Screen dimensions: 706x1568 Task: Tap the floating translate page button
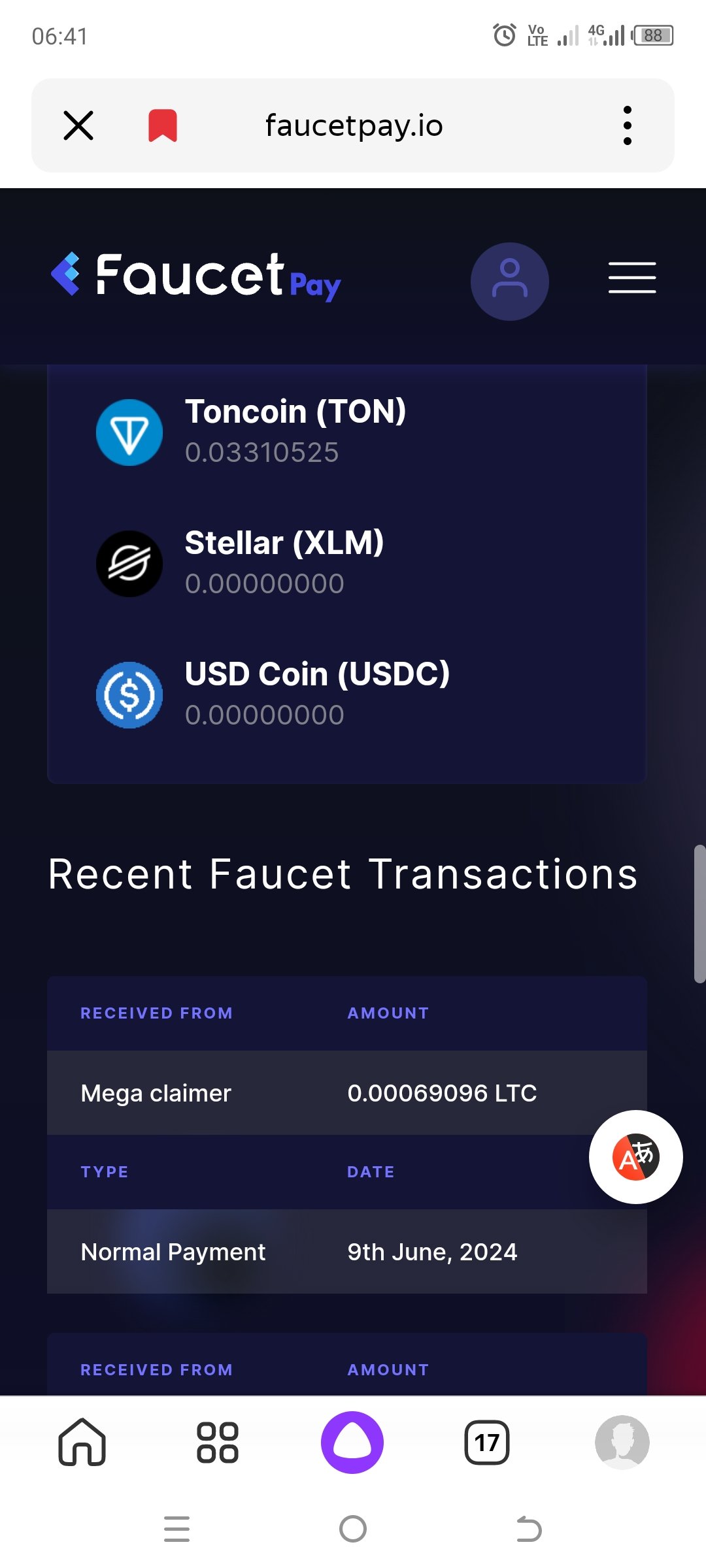(x=636, y=1157)
